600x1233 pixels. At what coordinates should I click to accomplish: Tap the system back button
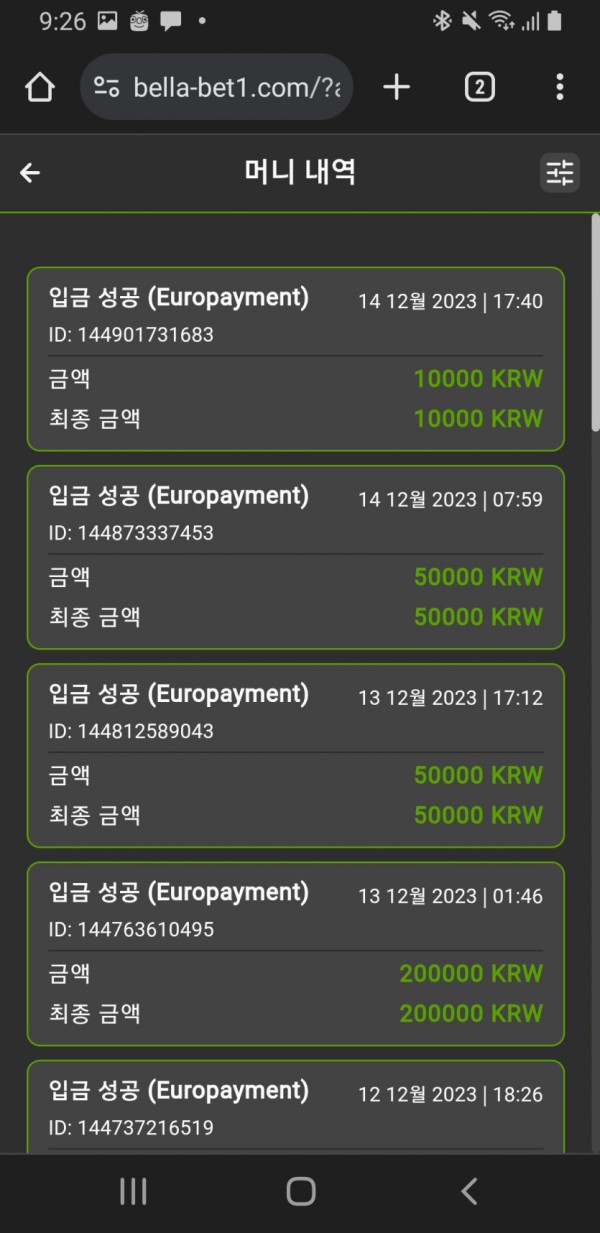coord(468,1190)
